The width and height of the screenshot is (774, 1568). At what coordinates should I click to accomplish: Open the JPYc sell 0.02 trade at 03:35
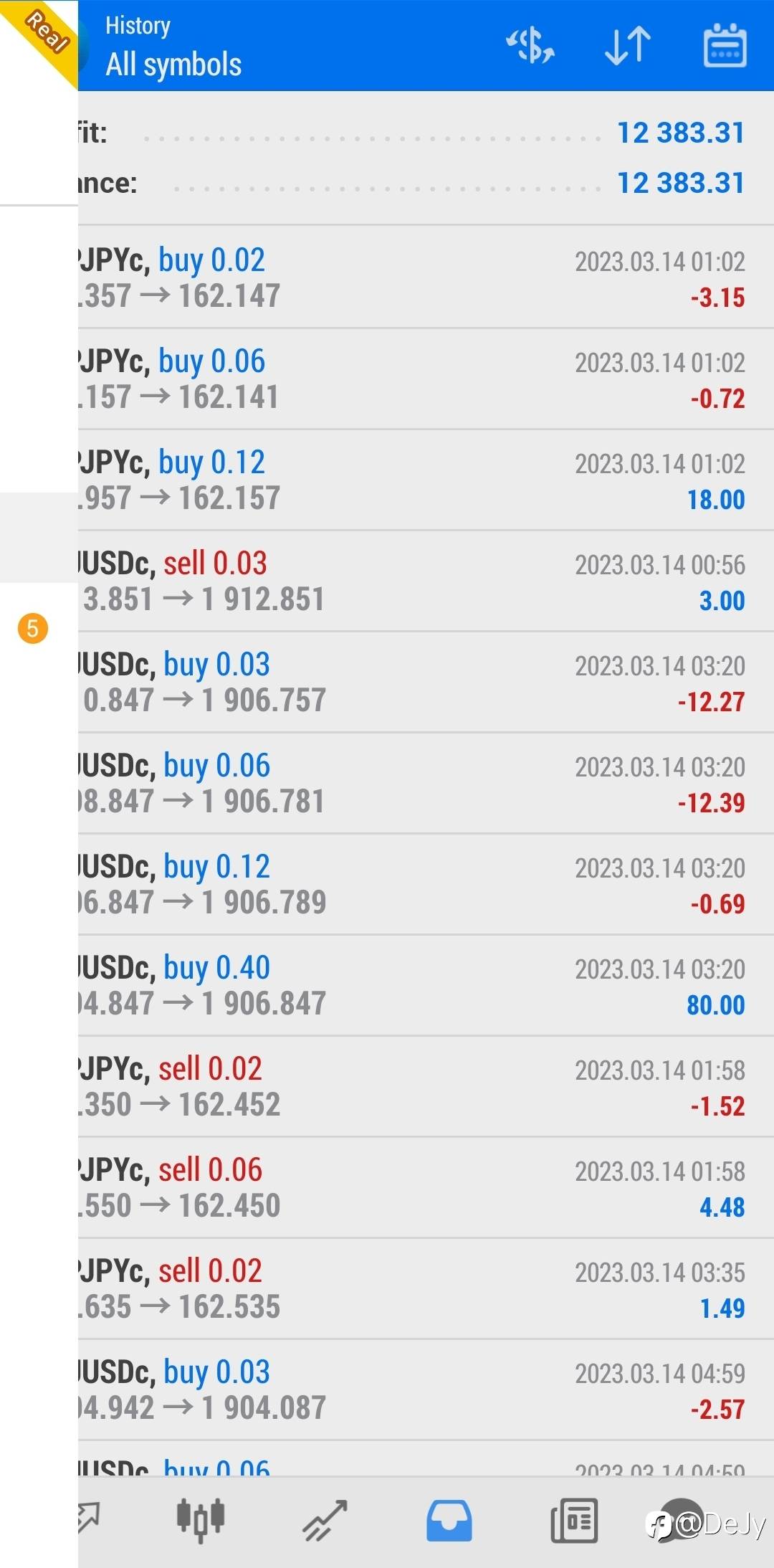426,1289
